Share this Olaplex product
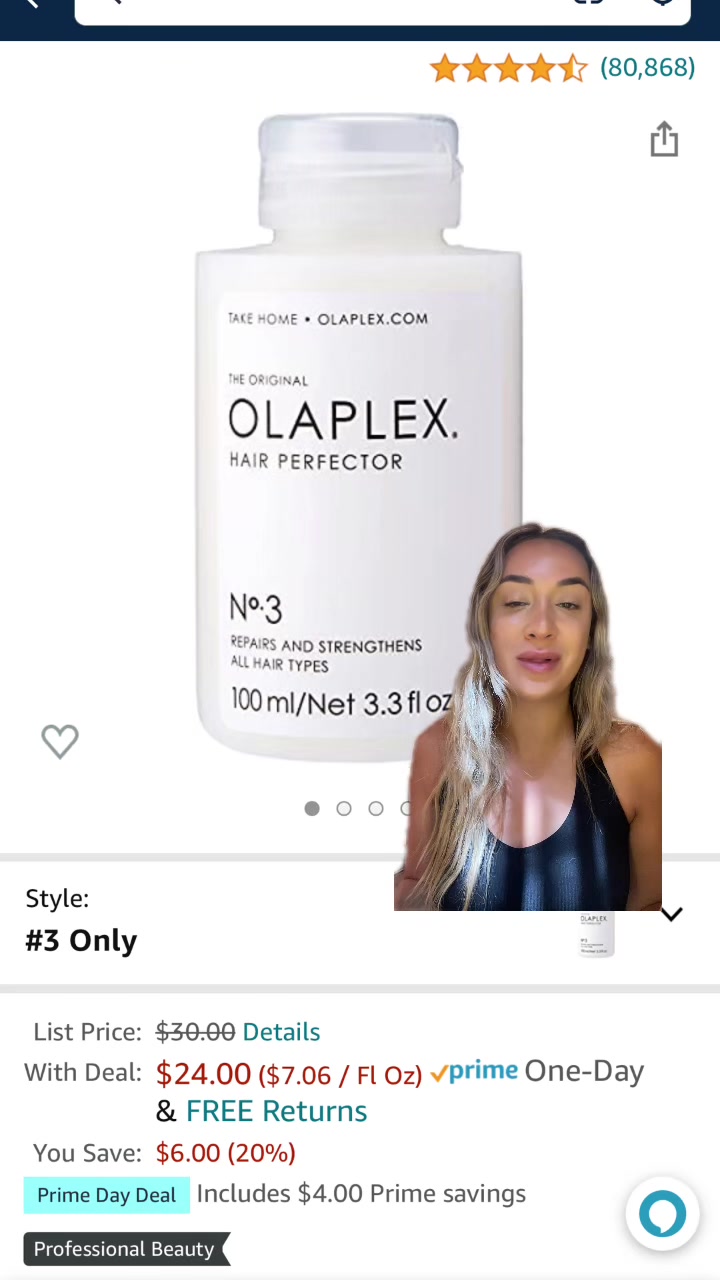The image size is (720, 1280). (664, 140)
